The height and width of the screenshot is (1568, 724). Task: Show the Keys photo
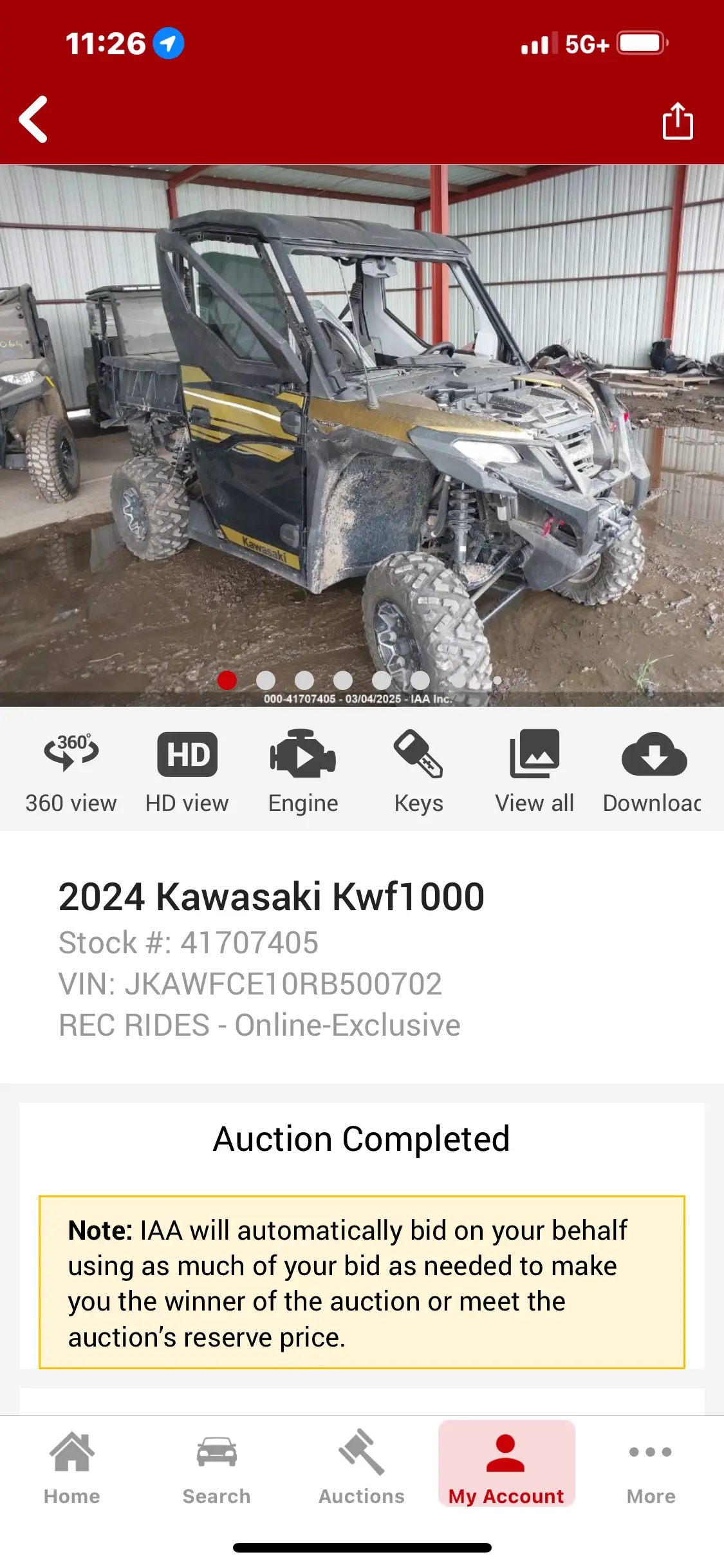click(x=418, y=771)
